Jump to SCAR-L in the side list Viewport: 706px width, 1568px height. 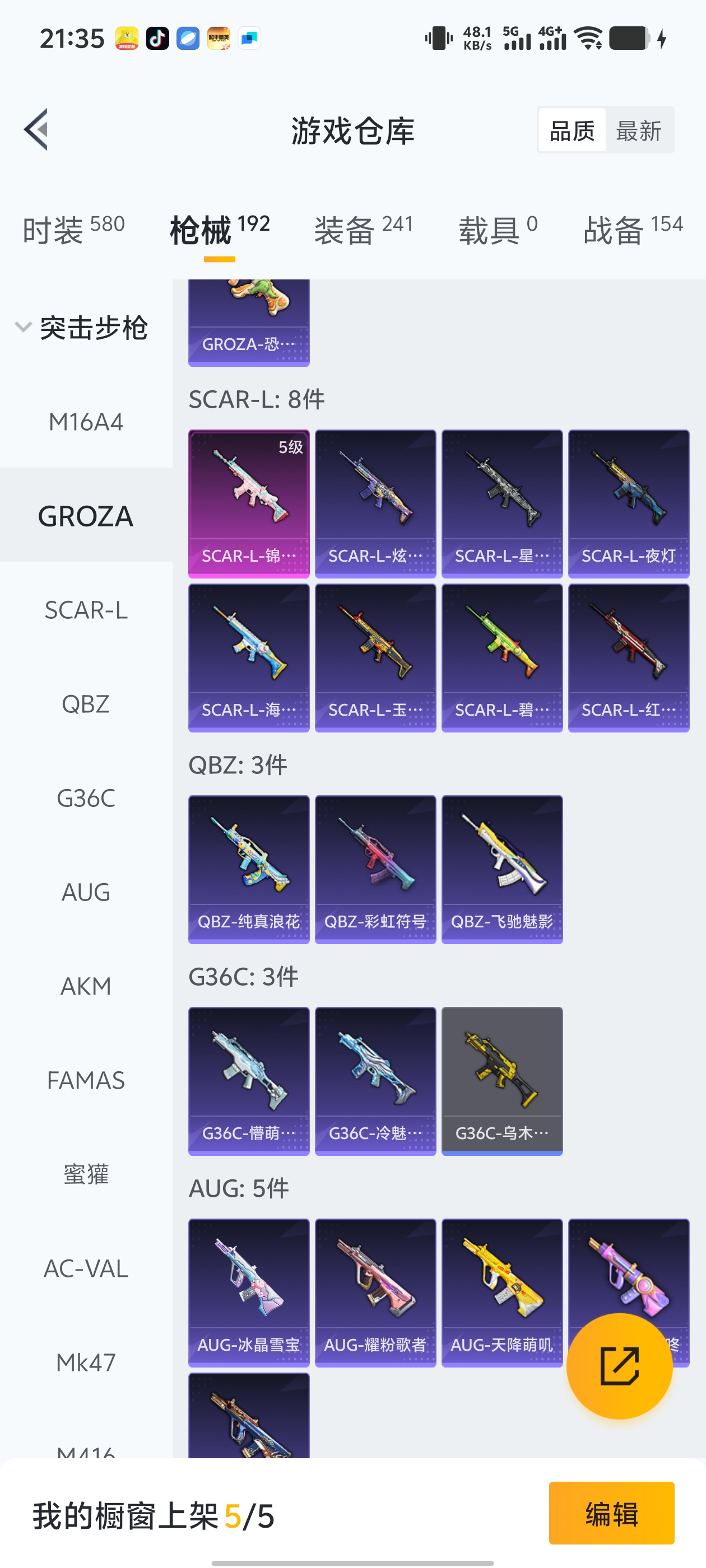(86, 610)
